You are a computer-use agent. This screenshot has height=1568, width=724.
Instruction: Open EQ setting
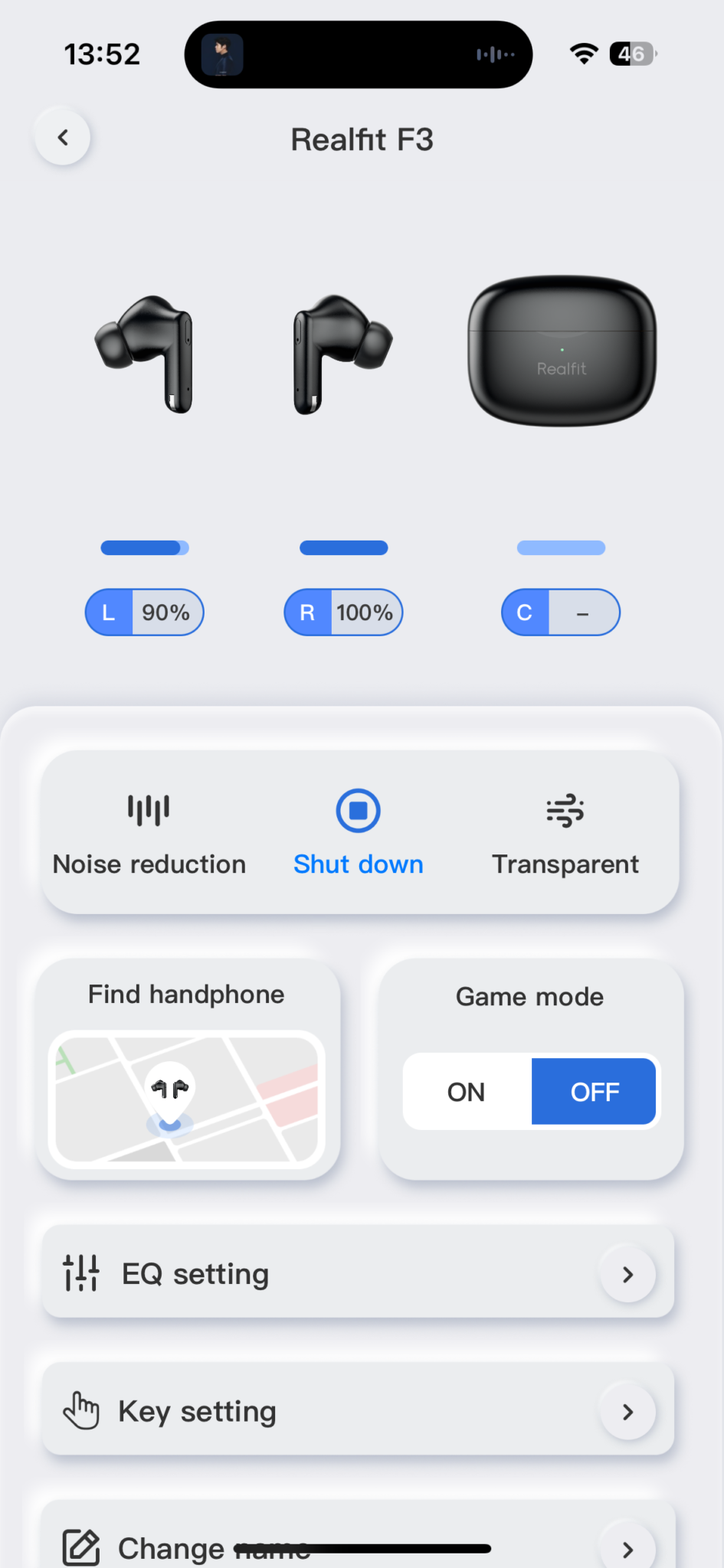(358, 1274)
